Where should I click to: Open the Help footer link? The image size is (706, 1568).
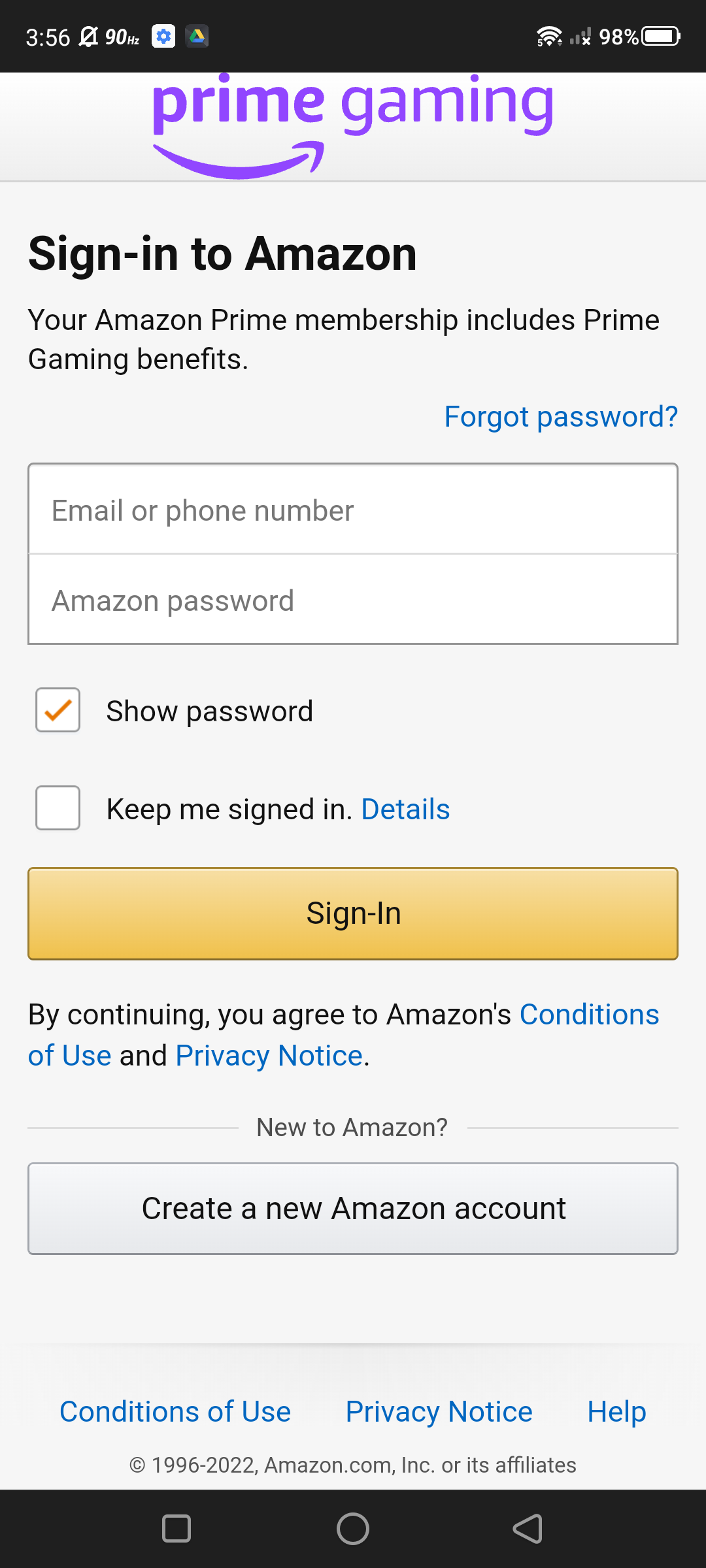[616, 1412]
